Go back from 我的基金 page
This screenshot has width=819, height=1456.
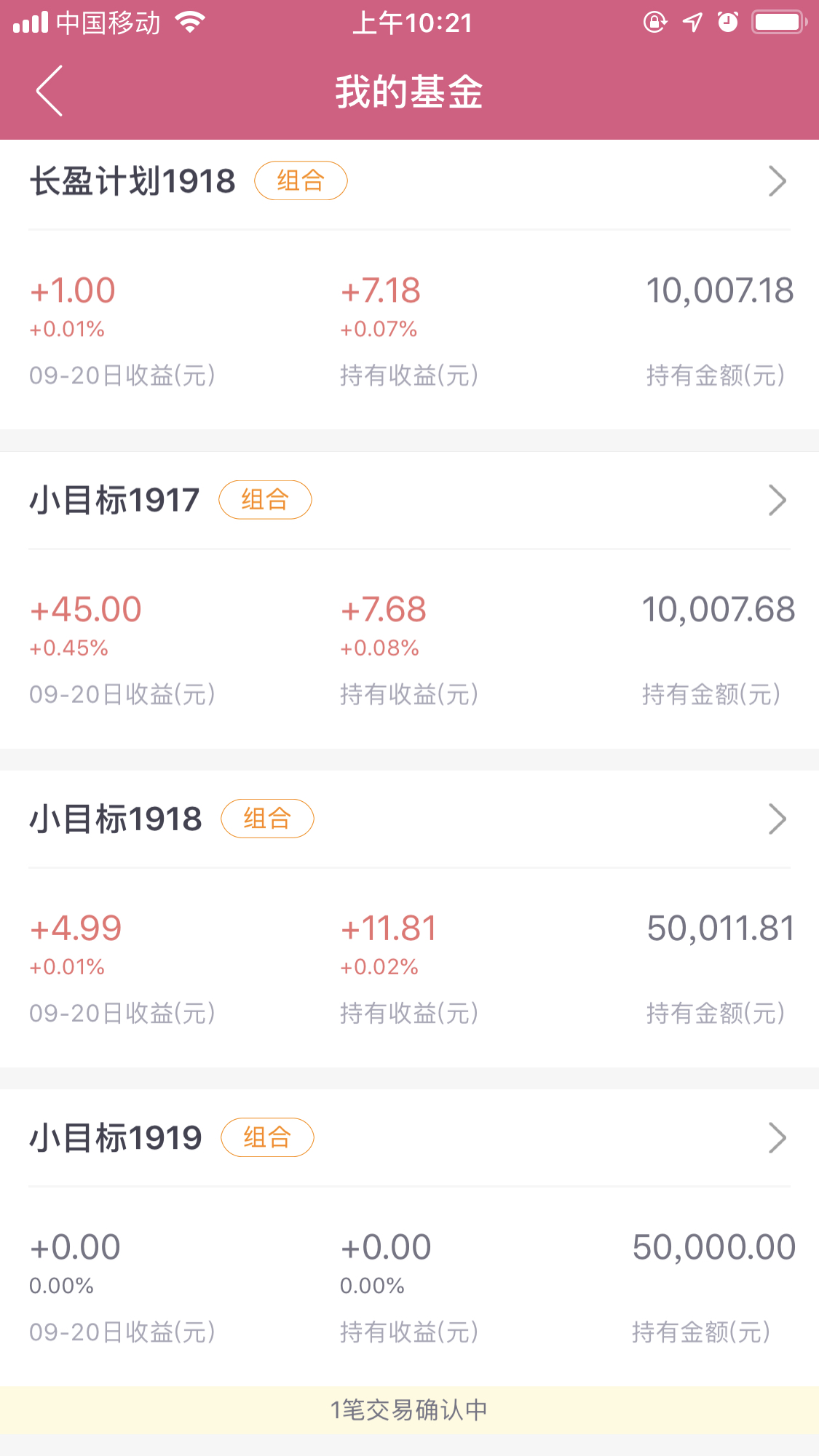(50, 91)
